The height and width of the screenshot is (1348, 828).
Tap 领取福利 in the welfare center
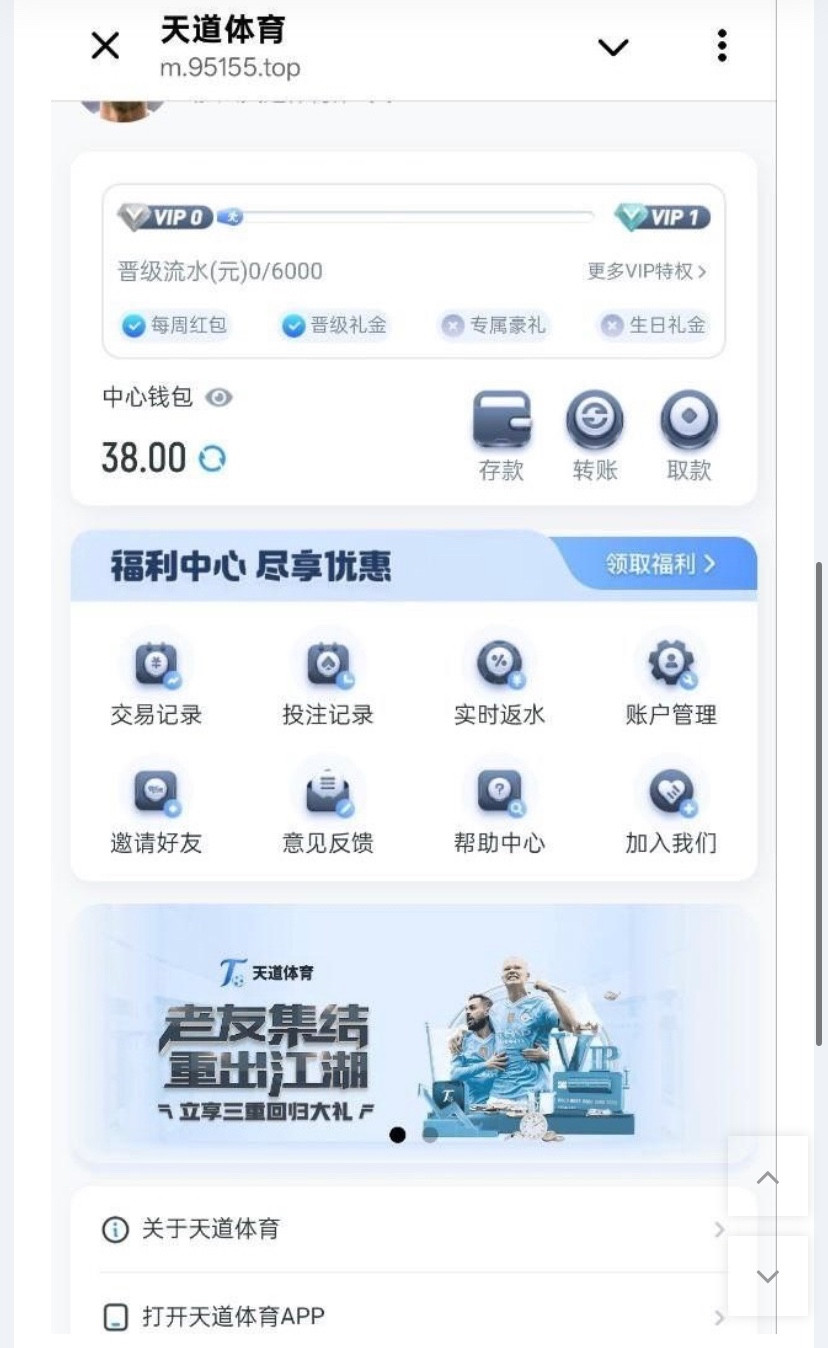pyautogui.click(x=660, y=564)
